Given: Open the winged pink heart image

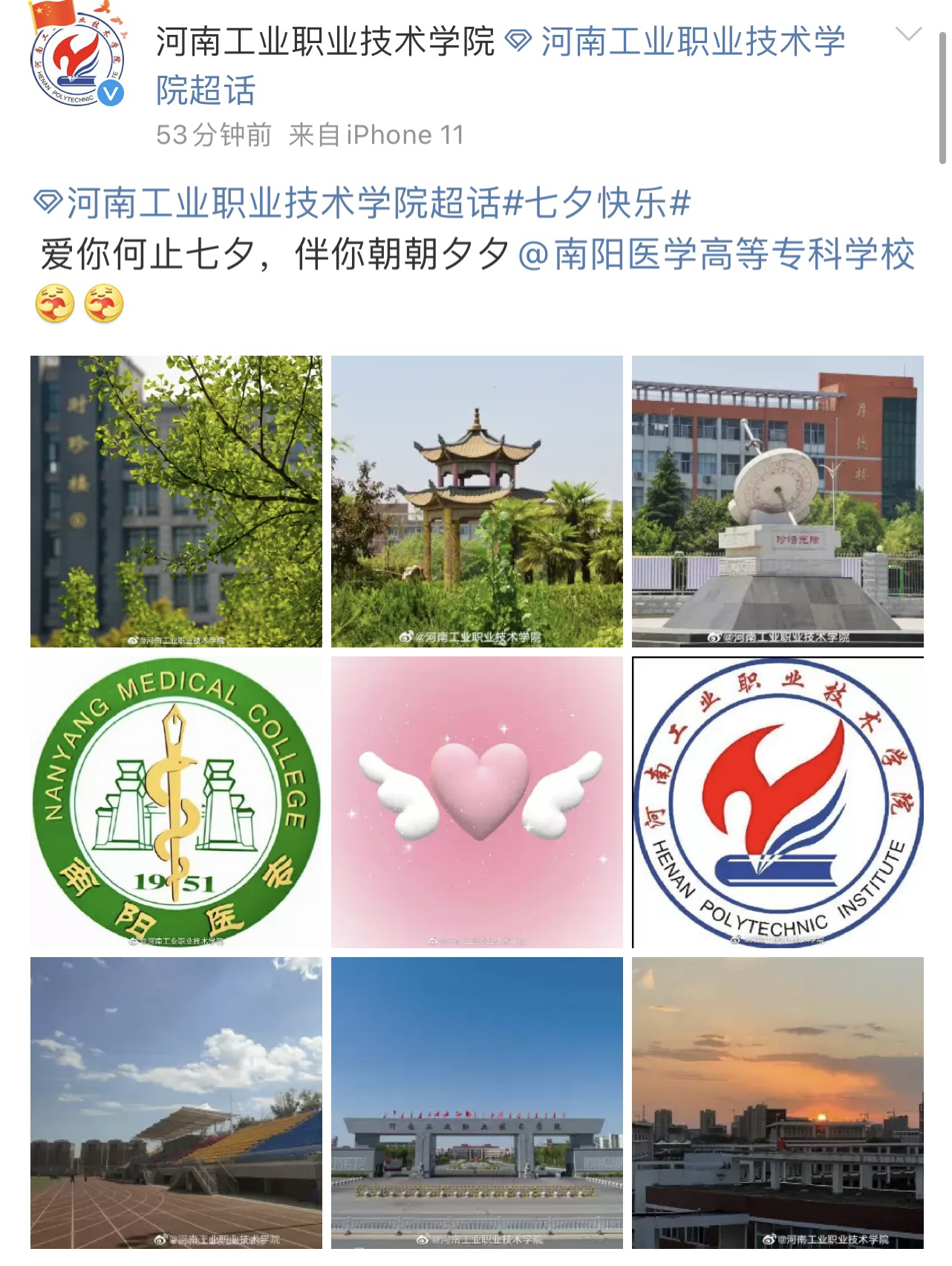Looking at the screenshot, I should click(x=477, y=802).
